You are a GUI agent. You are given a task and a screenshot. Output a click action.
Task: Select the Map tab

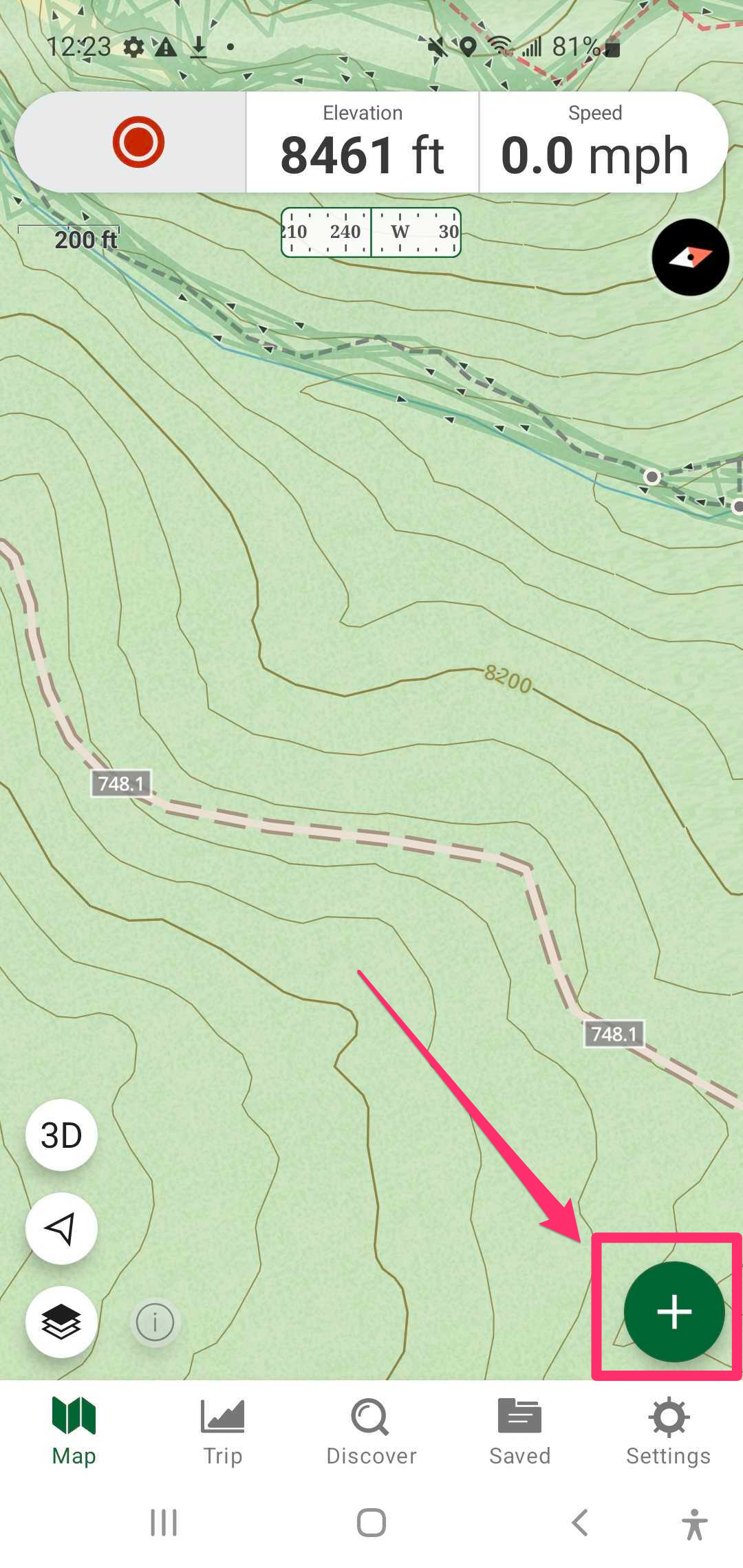tap(74, 1432)
